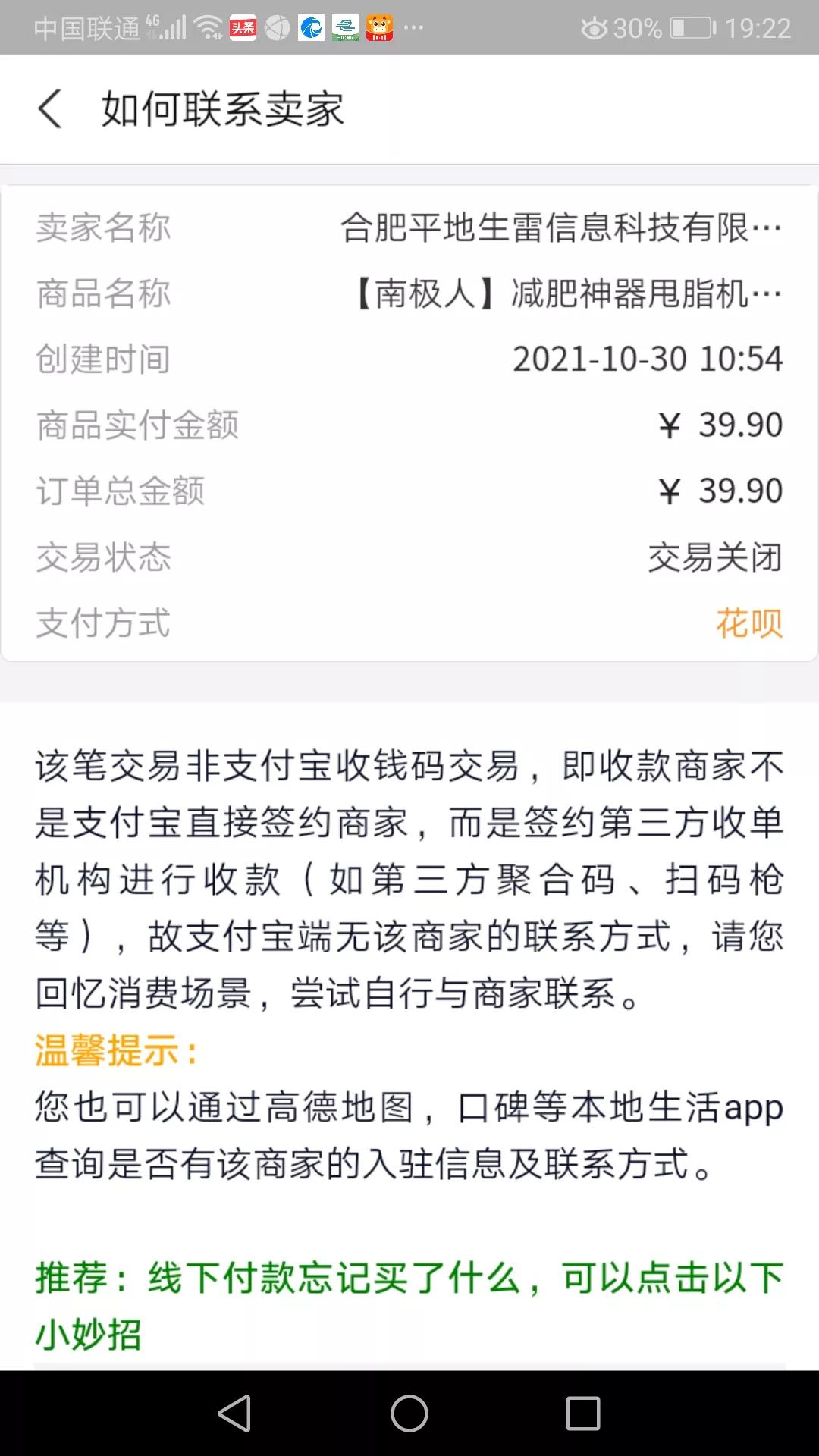Select the orange 花呗 payment link
This screenshot has width=819, height=1456.
(x=751, y=623)
